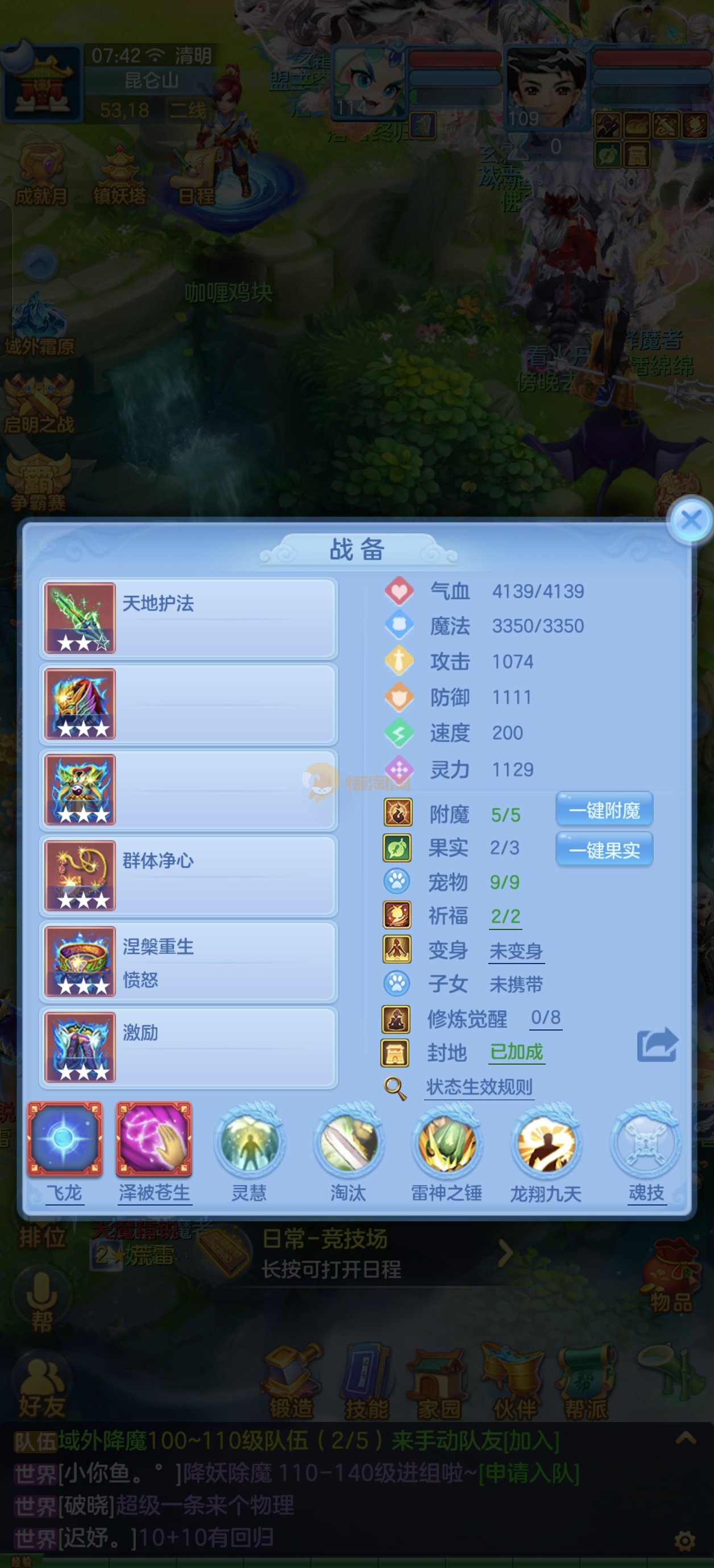Screen dimensions: 714x1568
Task: Open the 祈福 2/2 link
Action: [505, 916]
